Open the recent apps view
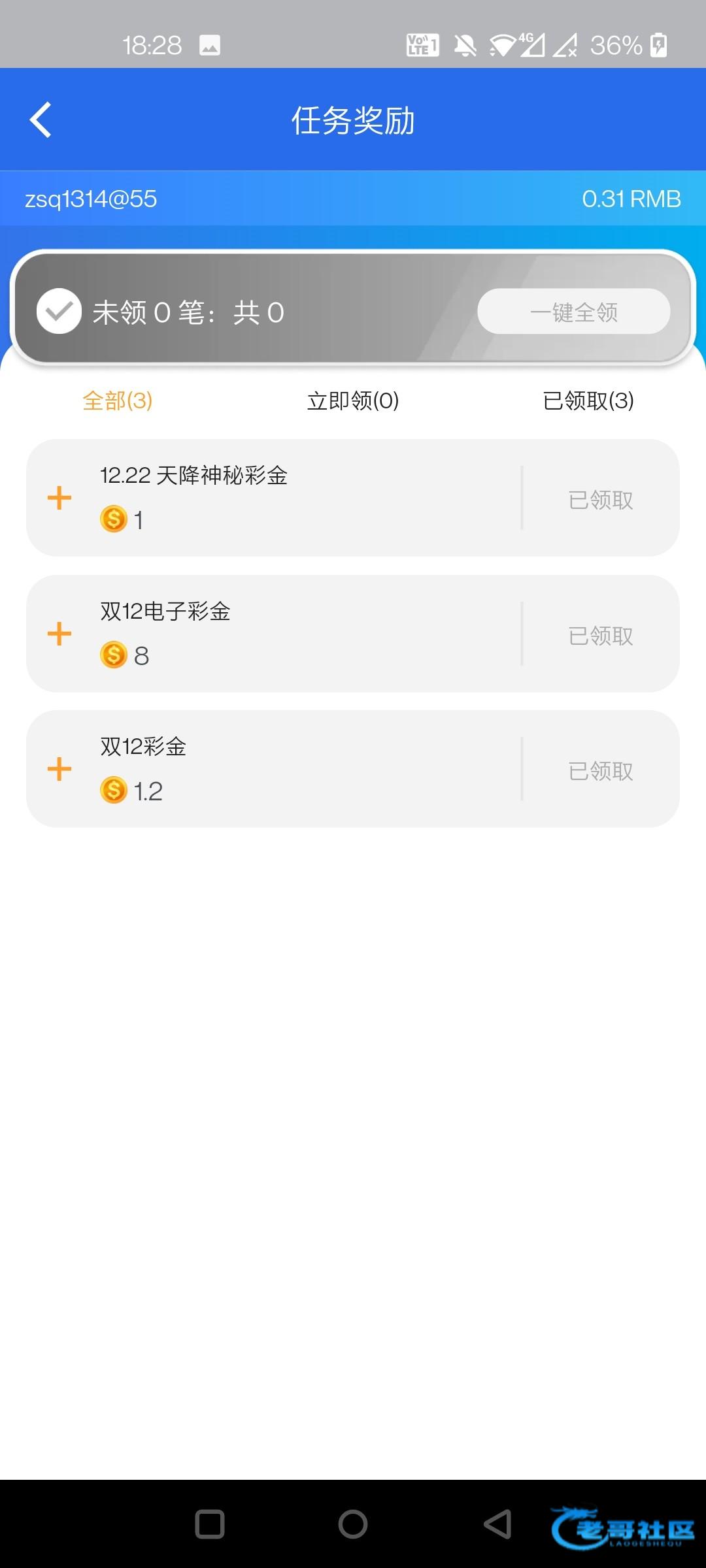 210,1524
